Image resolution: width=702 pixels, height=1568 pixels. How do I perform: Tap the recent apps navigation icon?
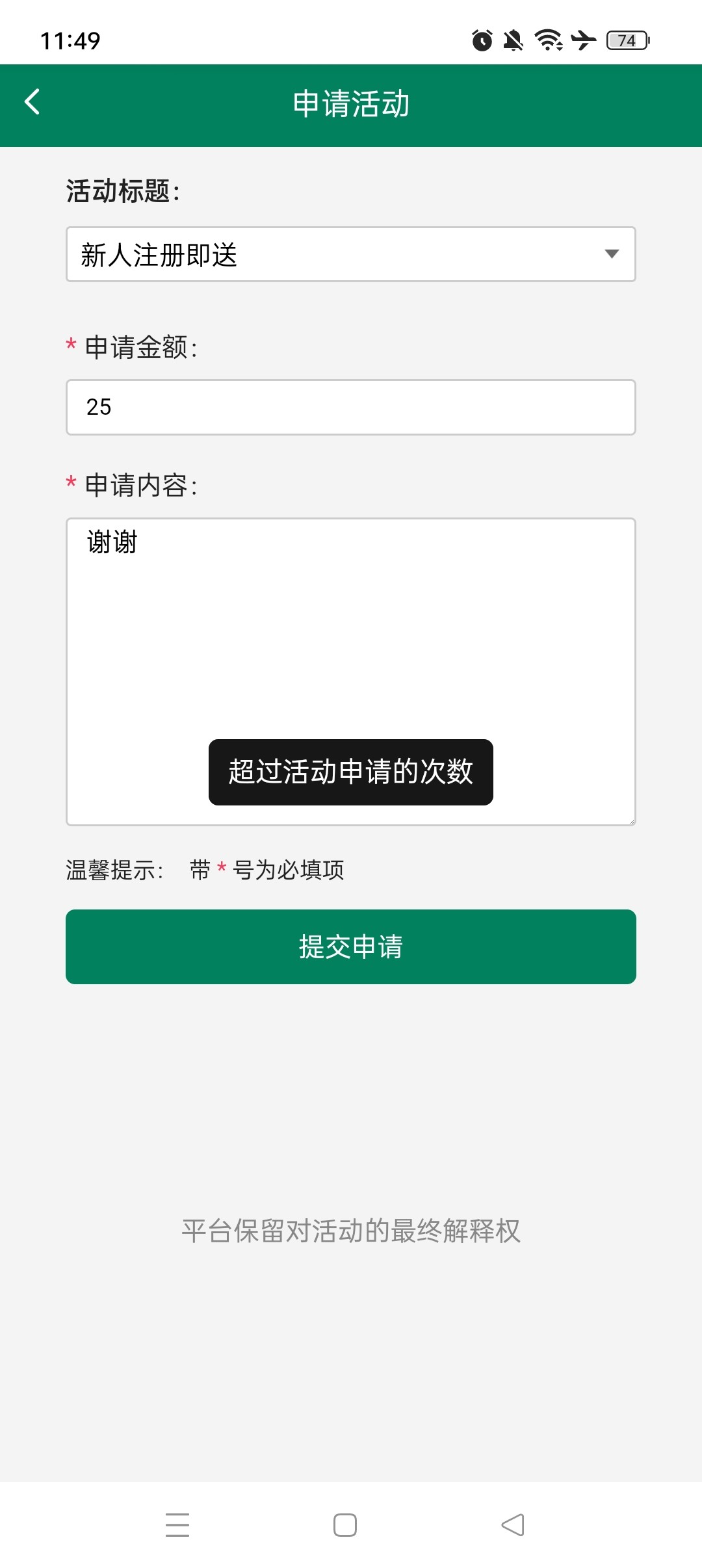pos(175,1524)
